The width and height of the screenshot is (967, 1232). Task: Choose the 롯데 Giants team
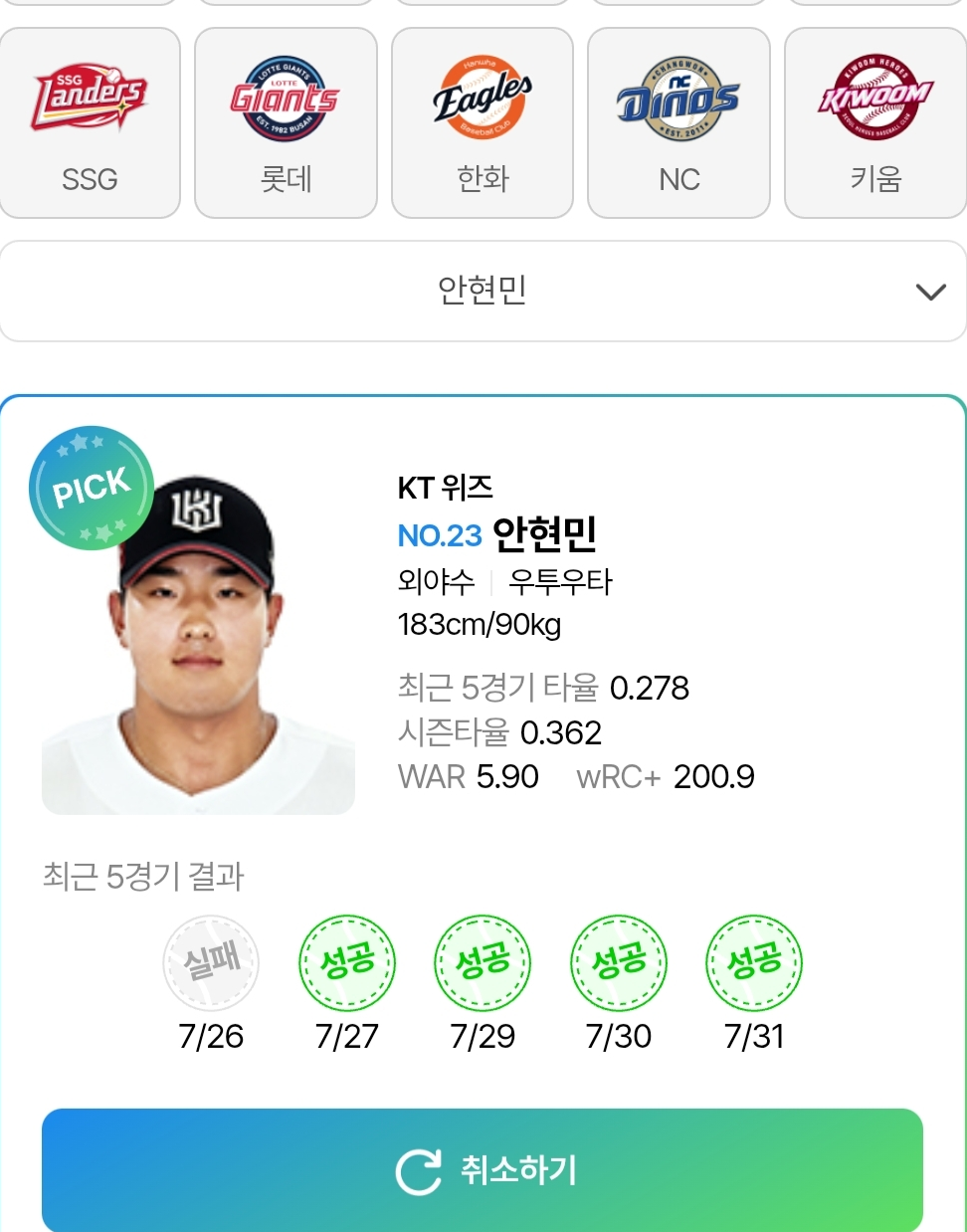pyautogui.click(x=286, y=123)
